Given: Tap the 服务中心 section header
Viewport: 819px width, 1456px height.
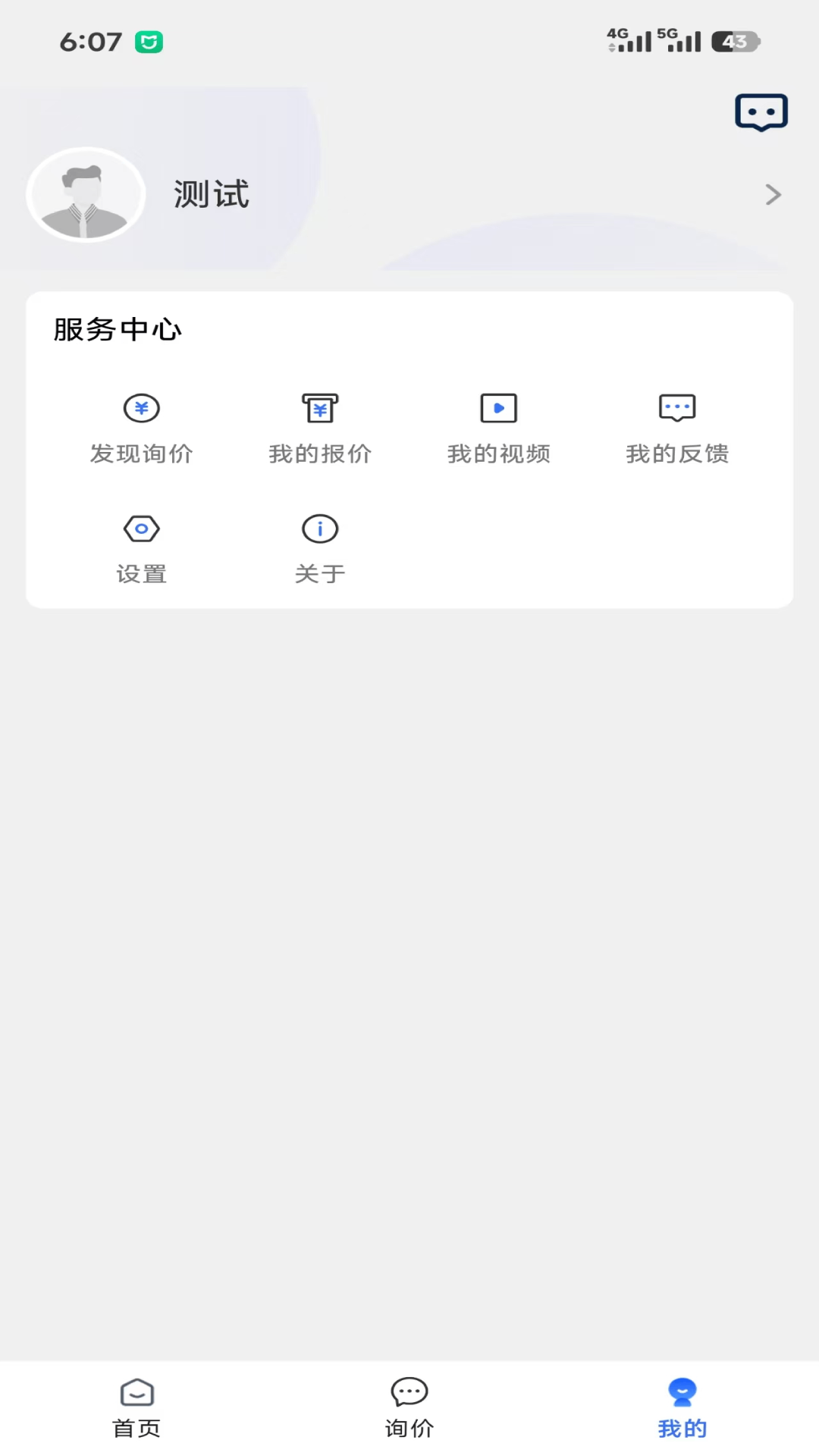Looking at the screenshot, I should pos(117,329).
